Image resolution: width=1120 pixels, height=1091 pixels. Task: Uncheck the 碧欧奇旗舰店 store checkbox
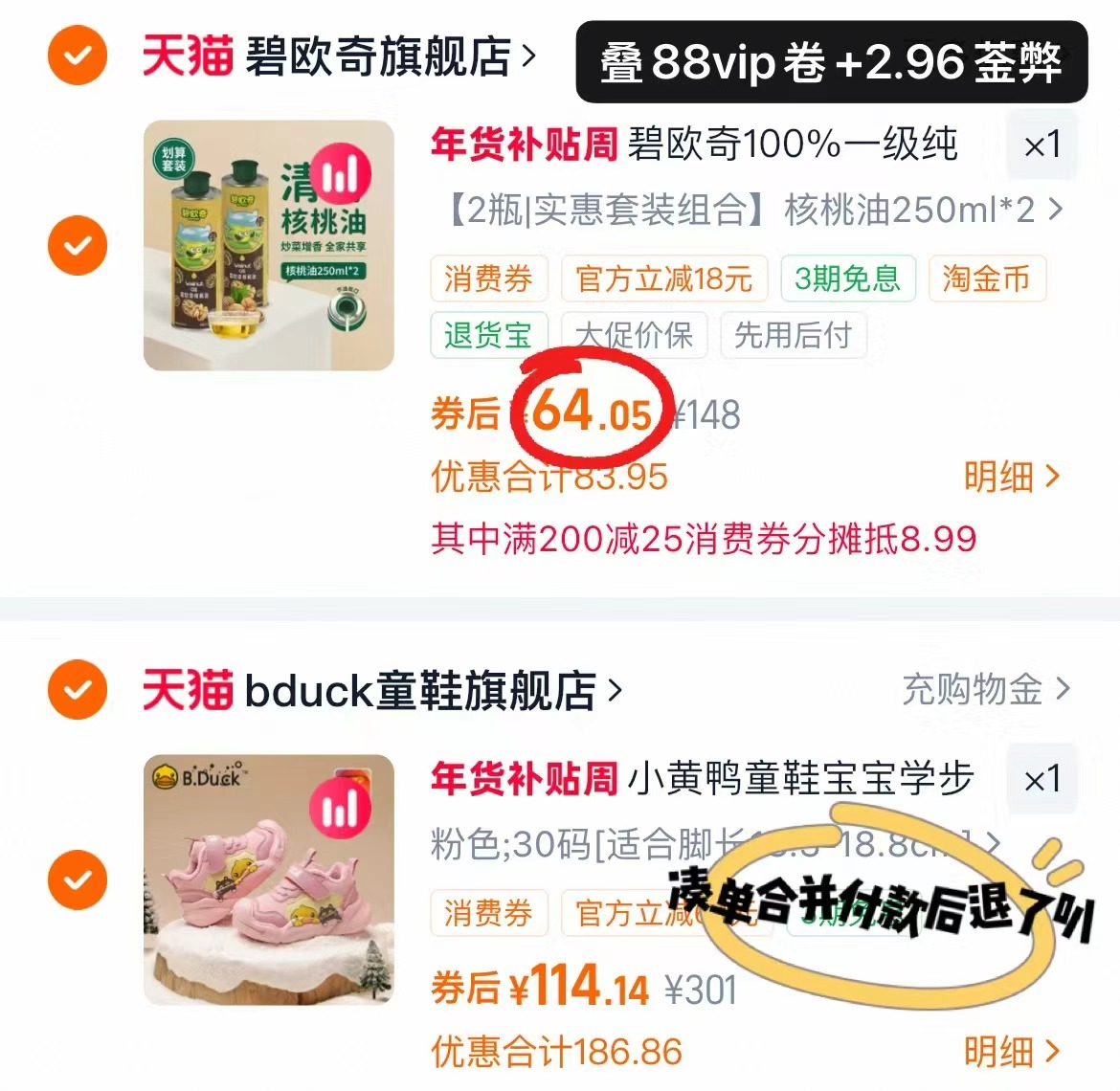point(78,56)
